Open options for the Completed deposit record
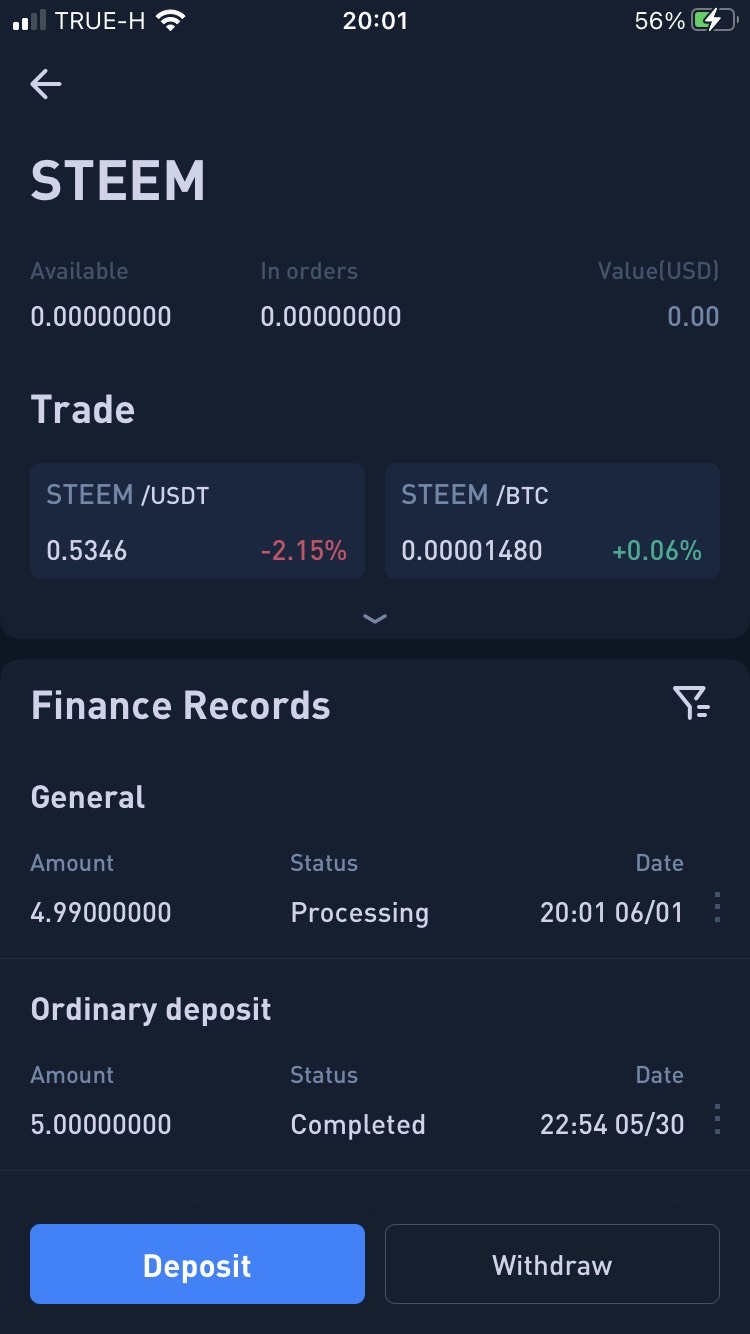The image size is (750, 1334). (x=717, y=1119)
